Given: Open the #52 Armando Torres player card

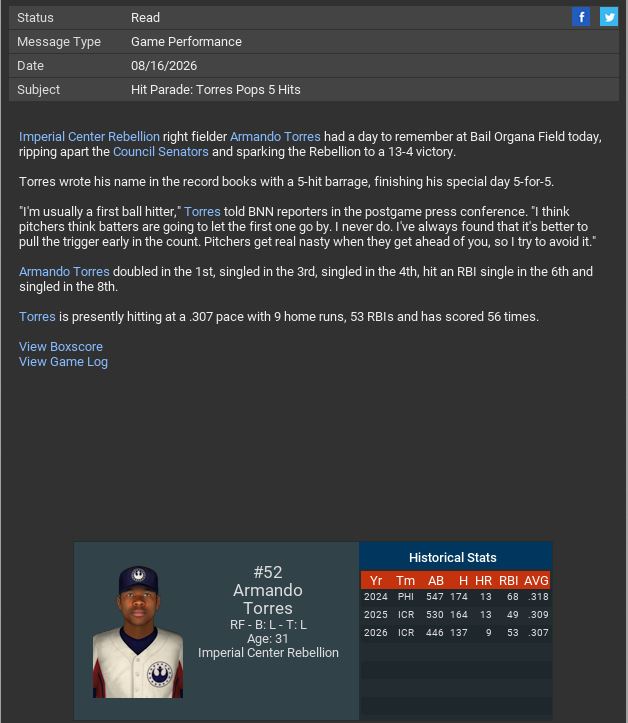Looking at the screenshot, I should 267,590.
